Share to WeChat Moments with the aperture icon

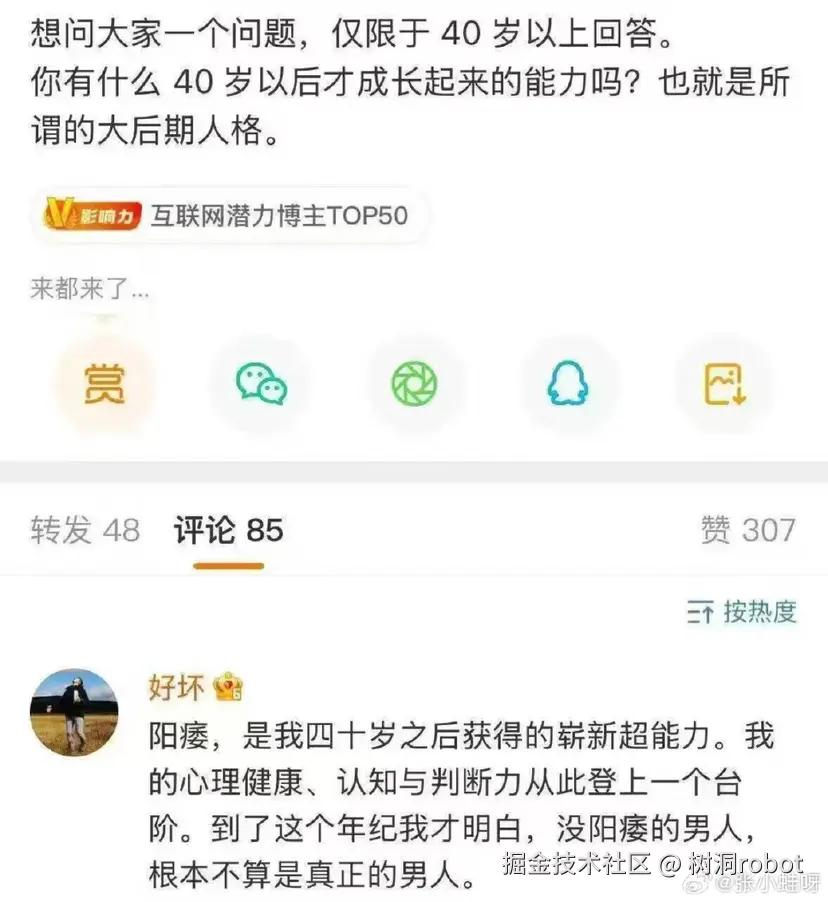pyautogui.click(x=414, y=382)
